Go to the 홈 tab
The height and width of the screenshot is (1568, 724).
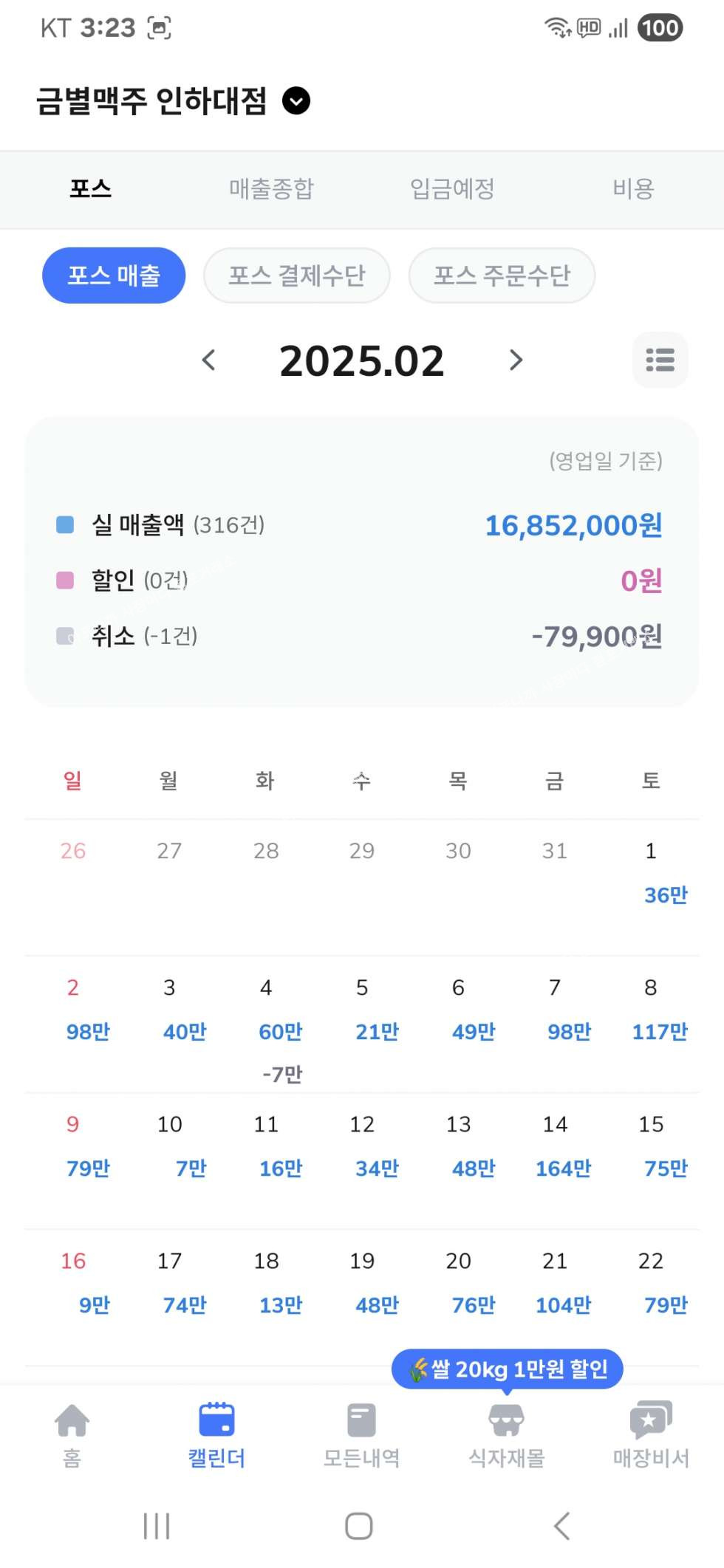[x=72, y=1434]
